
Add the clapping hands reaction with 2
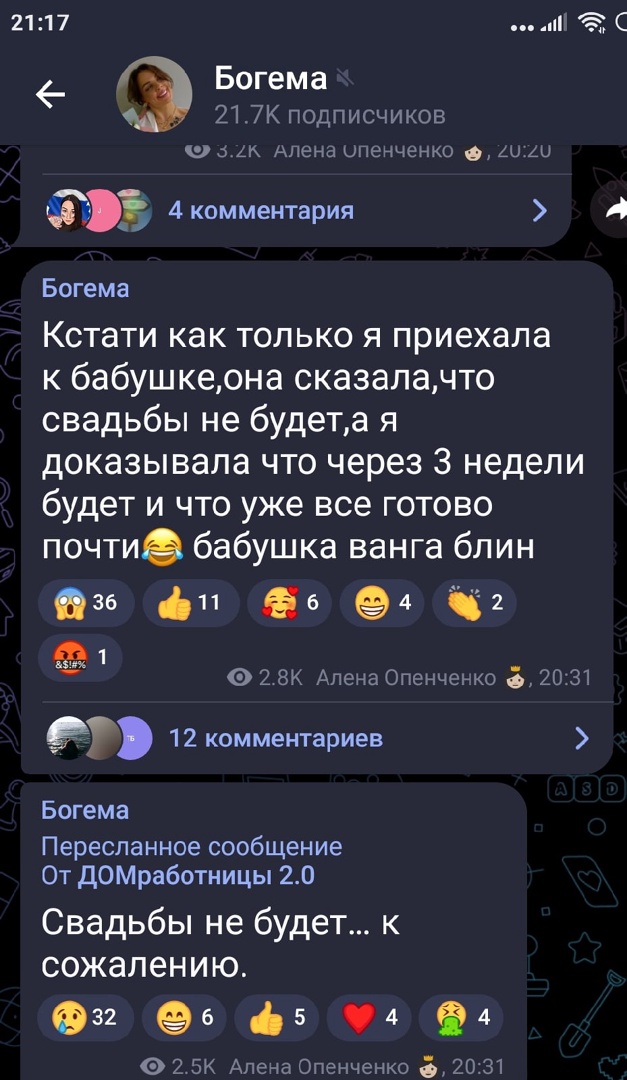pyautogui.click(x=473, y=603)
